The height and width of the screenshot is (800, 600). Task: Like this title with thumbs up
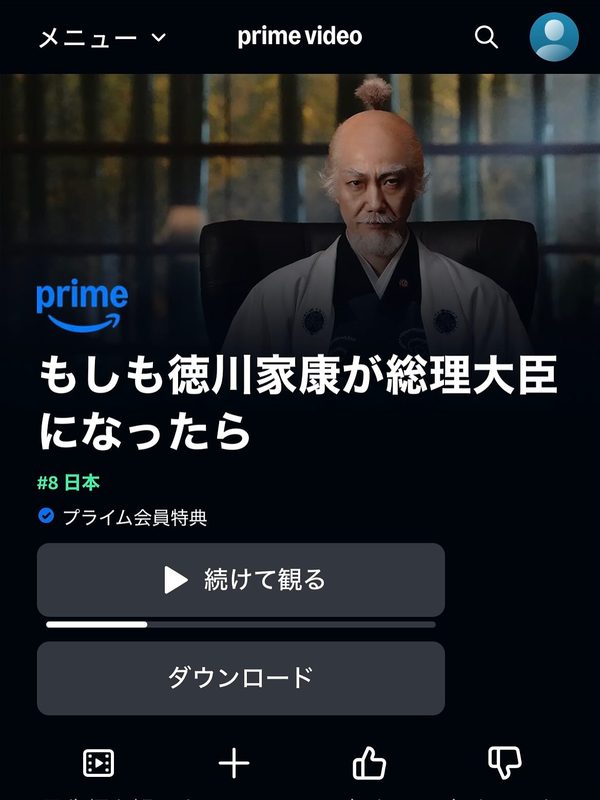[x=370, y=764]
